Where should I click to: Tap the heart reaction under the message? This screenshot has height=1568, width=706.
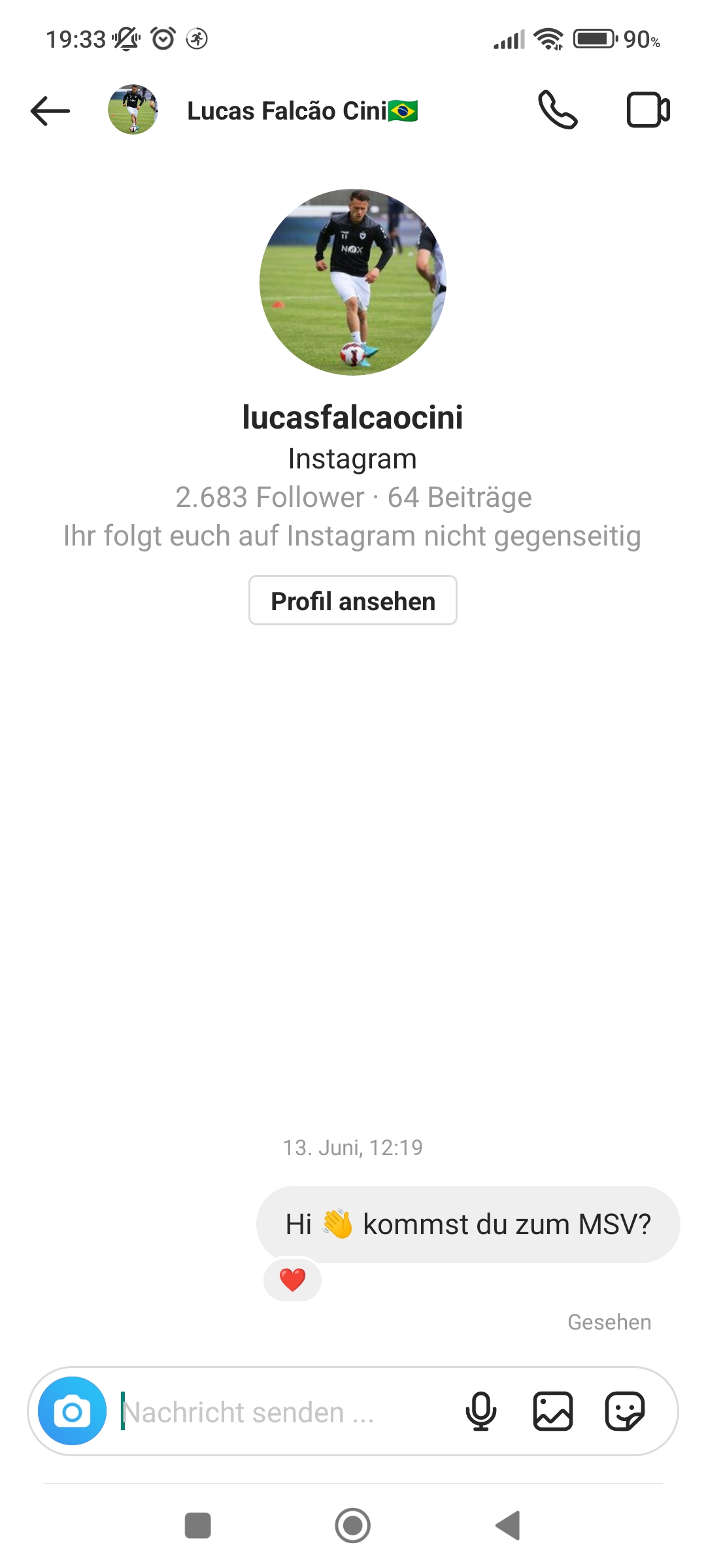pyautogui.click(x=292, y=1279)
